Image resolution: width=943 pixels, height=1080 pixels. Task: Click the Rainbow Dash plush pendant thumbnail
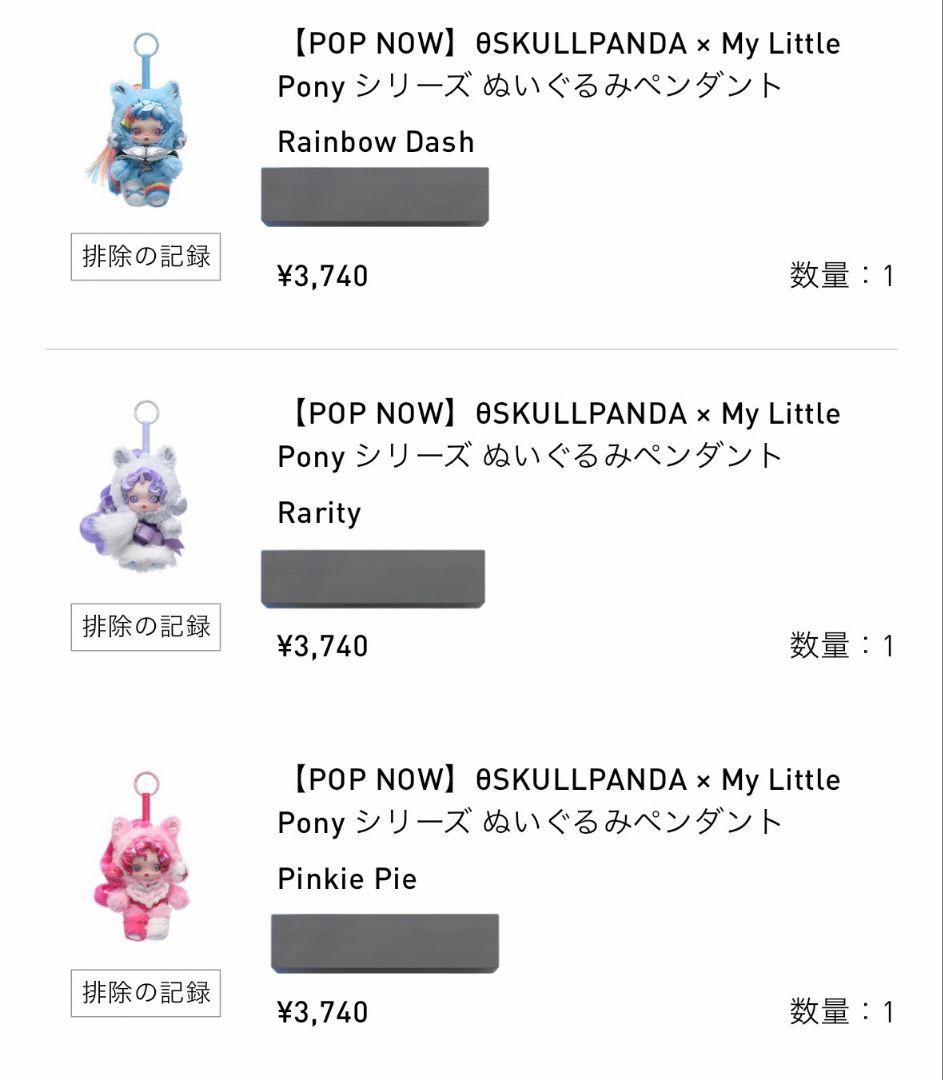pyautogui.click(x=145, y=130)
